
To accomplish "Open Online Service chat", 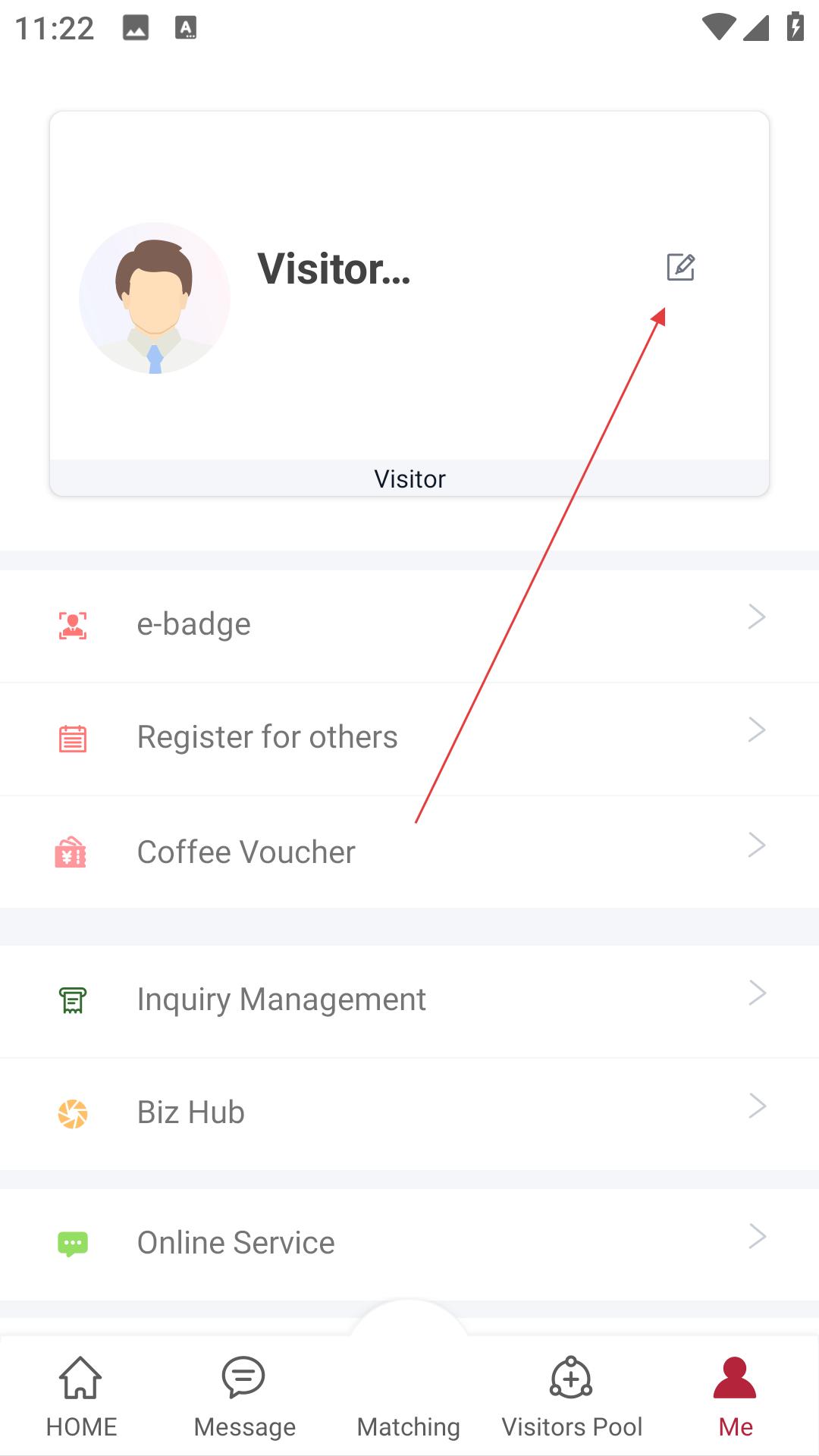I will [x=409, y=1243].
